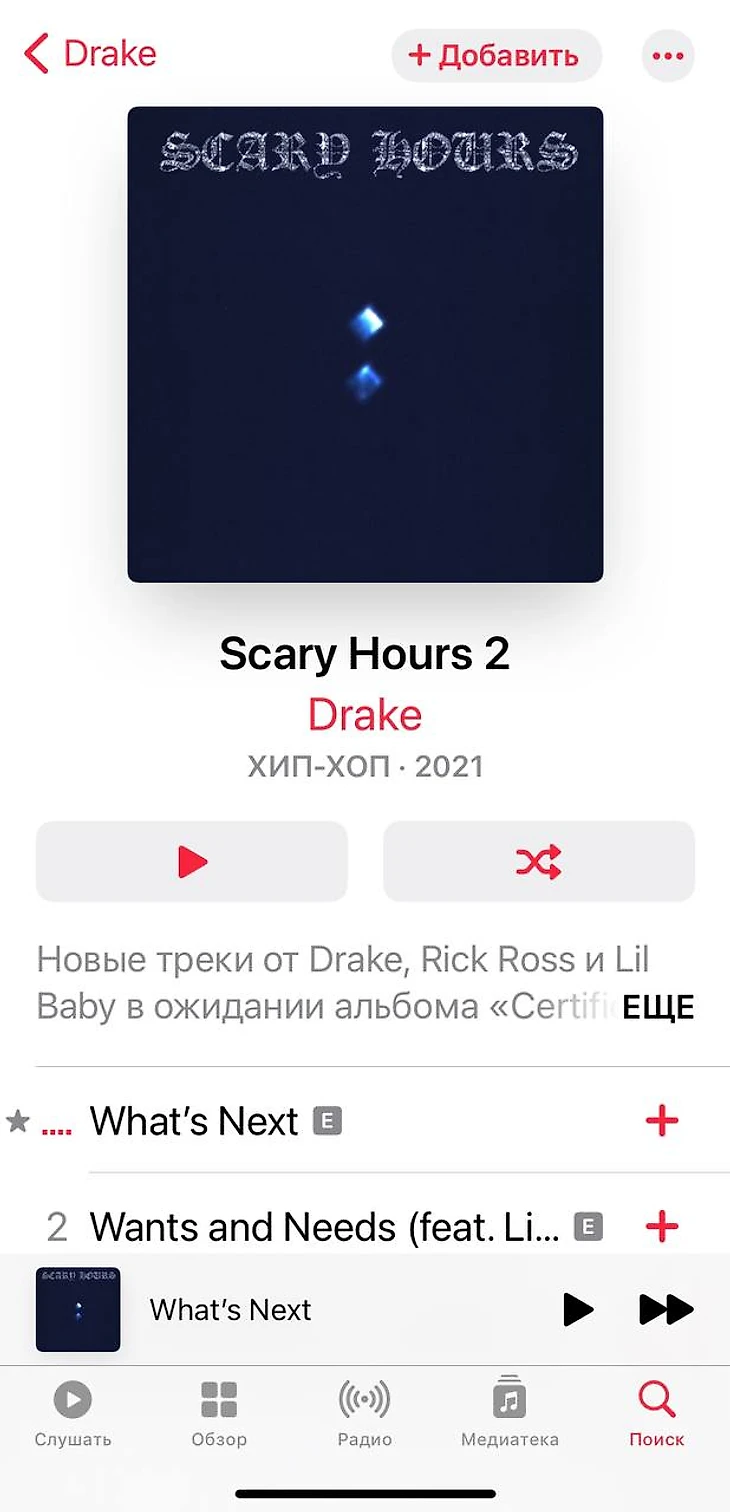Add What's Next to the library
The height and width of the screenshot is (1512, 730).
(662, 1121)
